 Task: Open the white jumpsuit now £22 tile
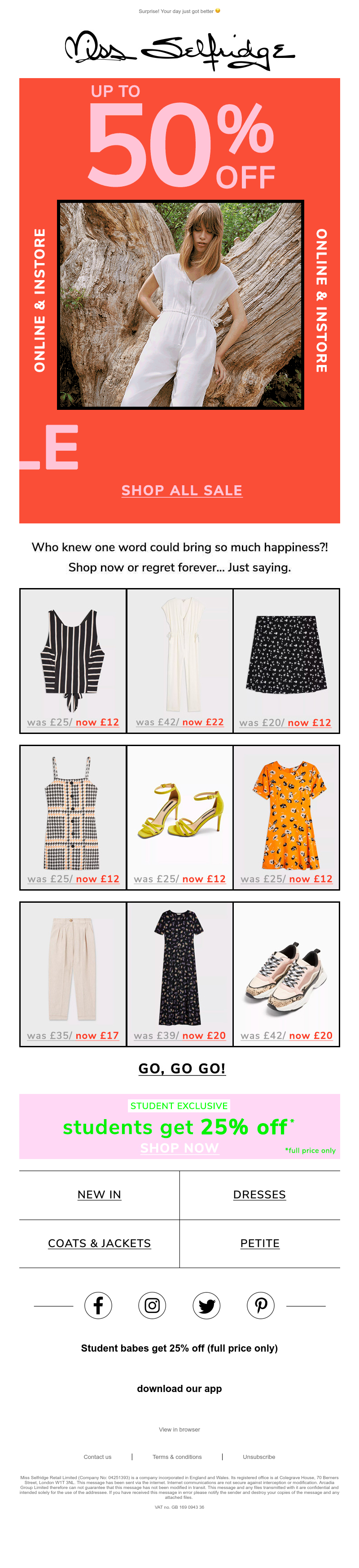click(179, 660)
